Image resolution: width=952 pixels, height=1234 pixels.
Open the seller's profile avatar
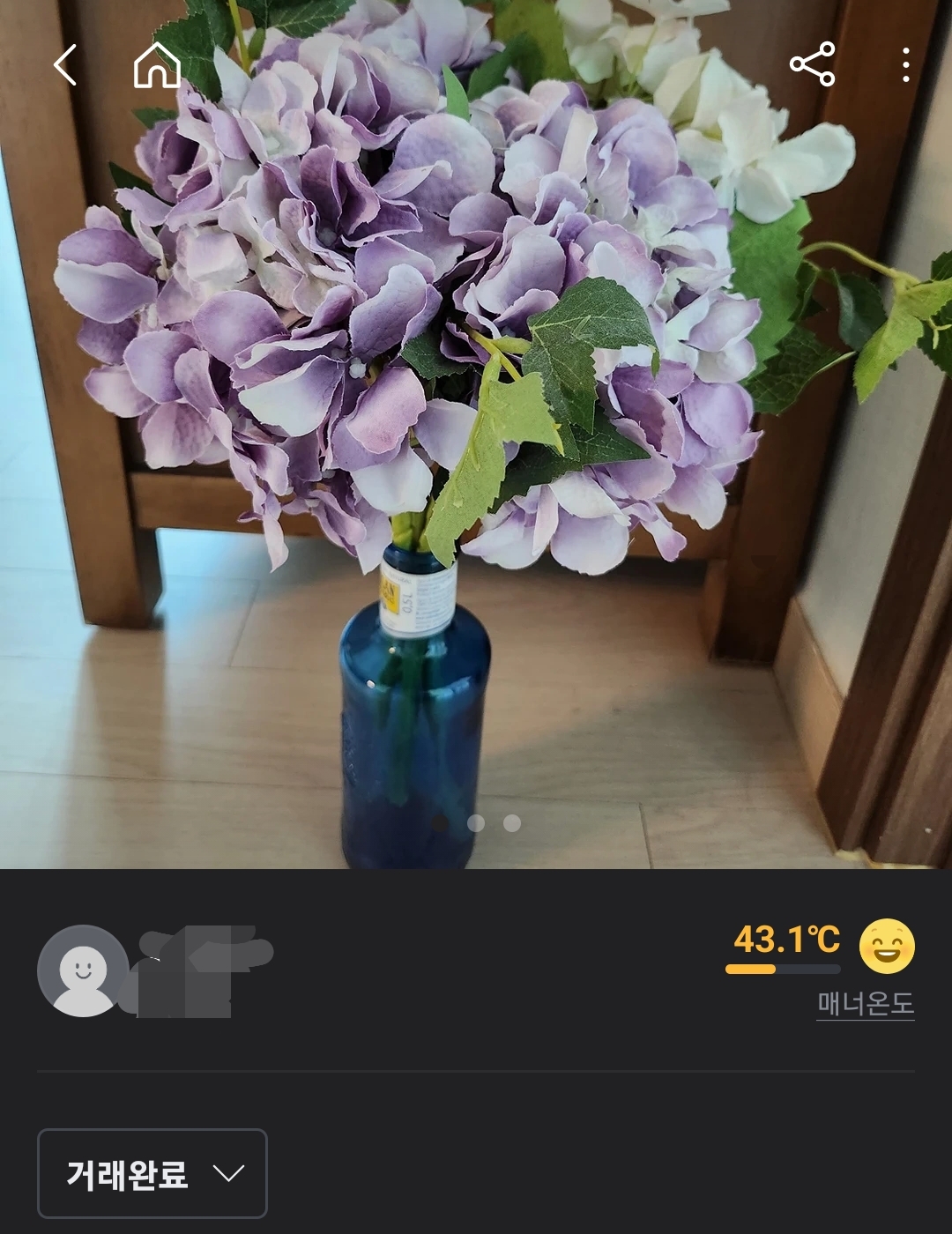point(83,971)
